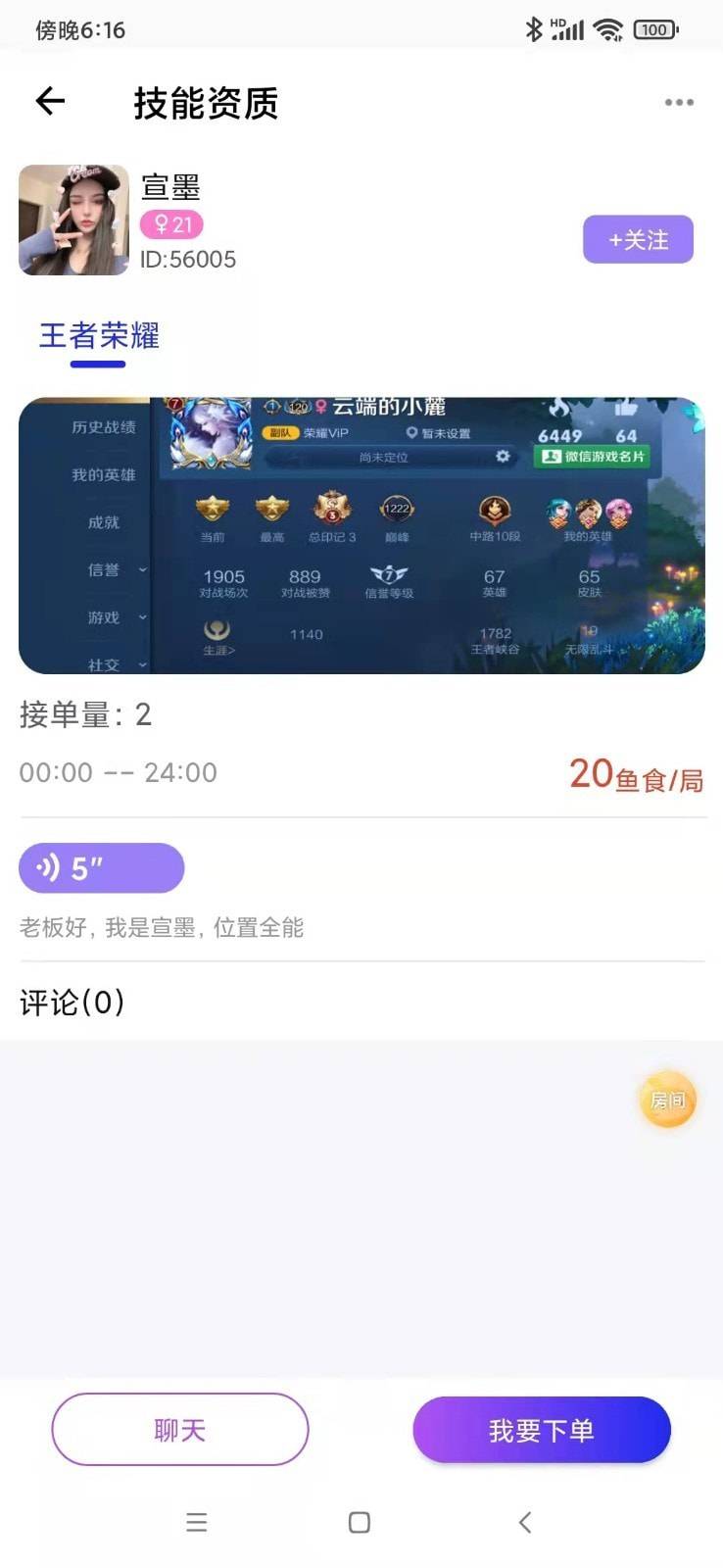Expand the 游戏 section chevron

pyautogui.click(x=142, y=617)
